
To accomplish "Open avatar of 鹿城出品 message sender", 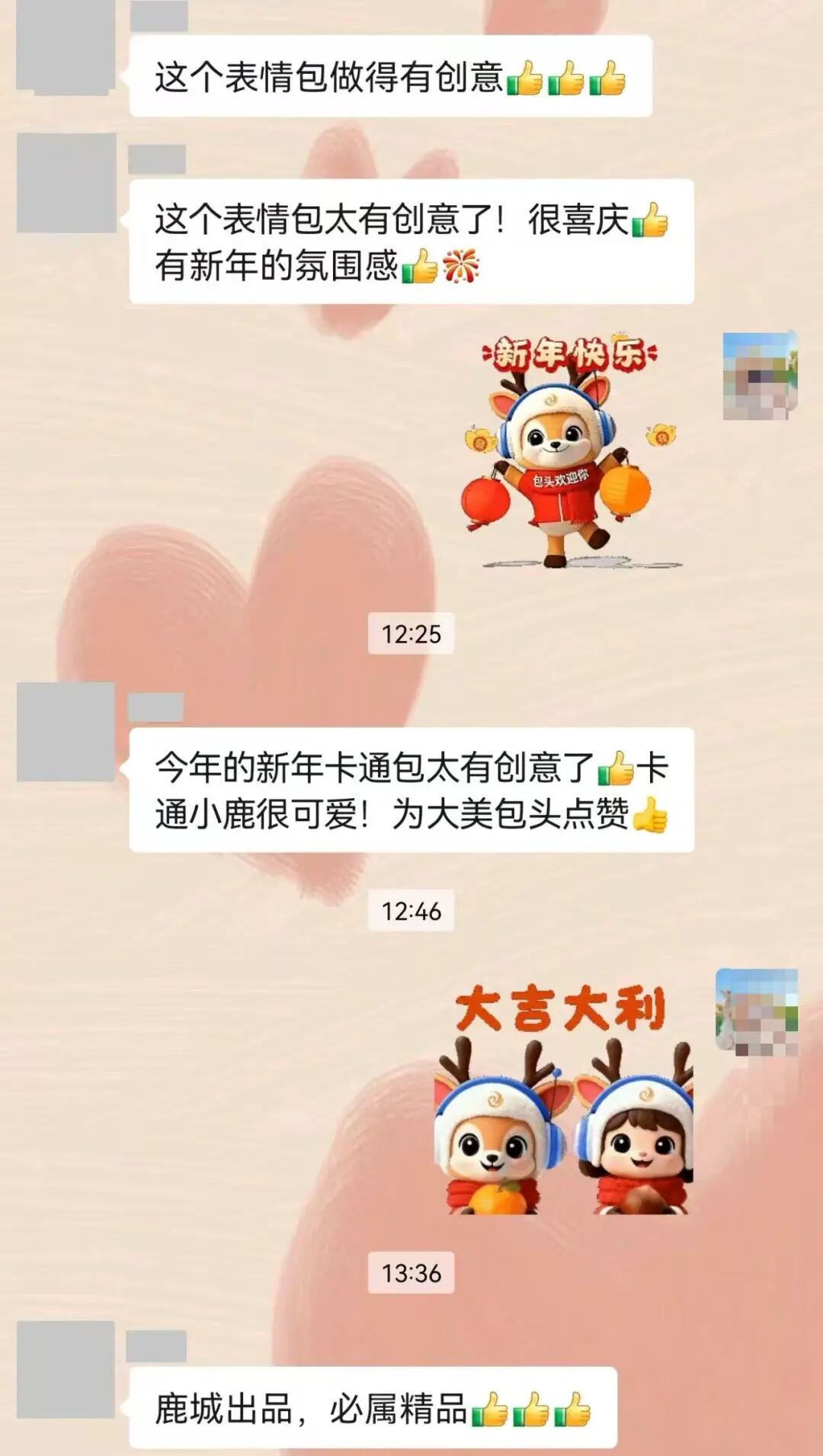I will [x=66, y=1370].
